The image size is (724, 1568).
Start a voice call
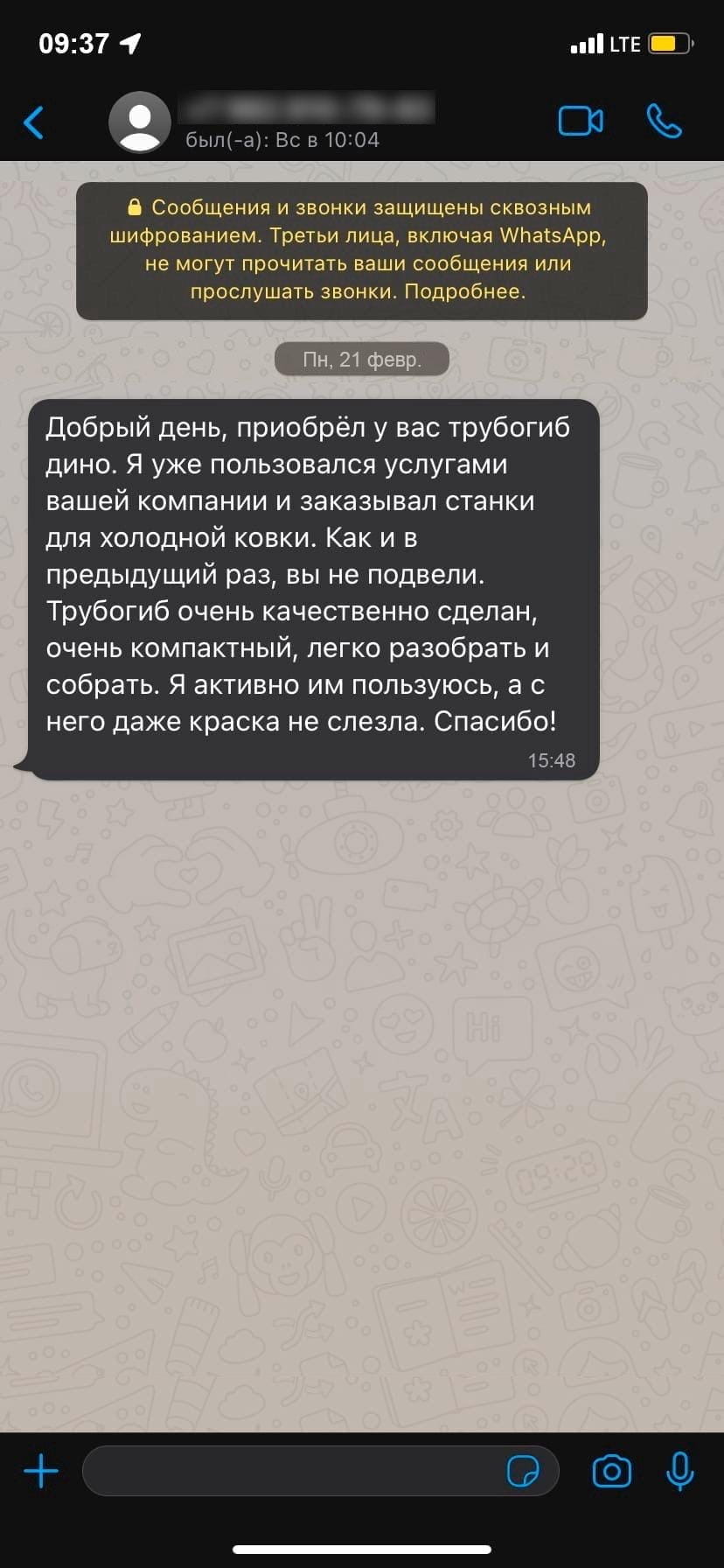[664, 122]
